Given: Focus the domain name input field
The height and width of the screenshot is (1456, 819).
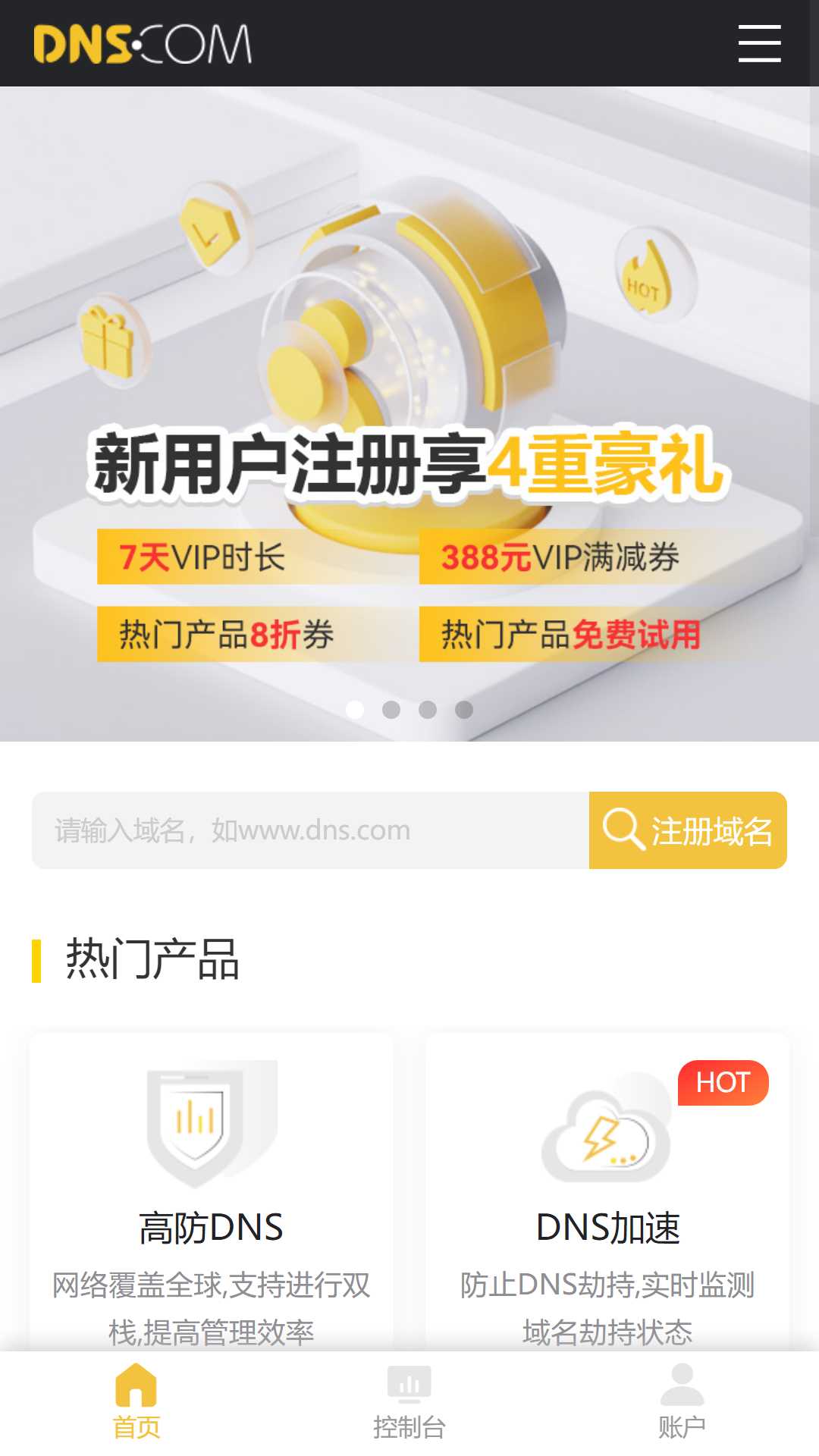Looking at the screenshot, I should [311, 830].
